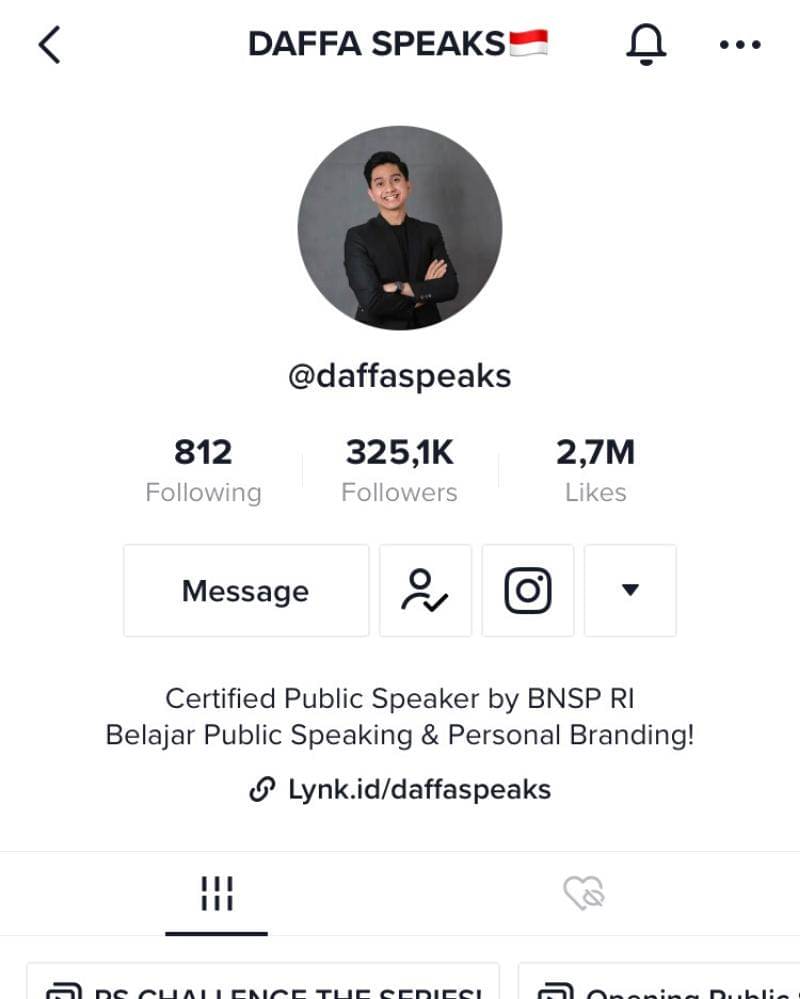The height and width of the screenshot is (999, 800).
Task: Go back using the top-left arrow
Action: (49, 45)
